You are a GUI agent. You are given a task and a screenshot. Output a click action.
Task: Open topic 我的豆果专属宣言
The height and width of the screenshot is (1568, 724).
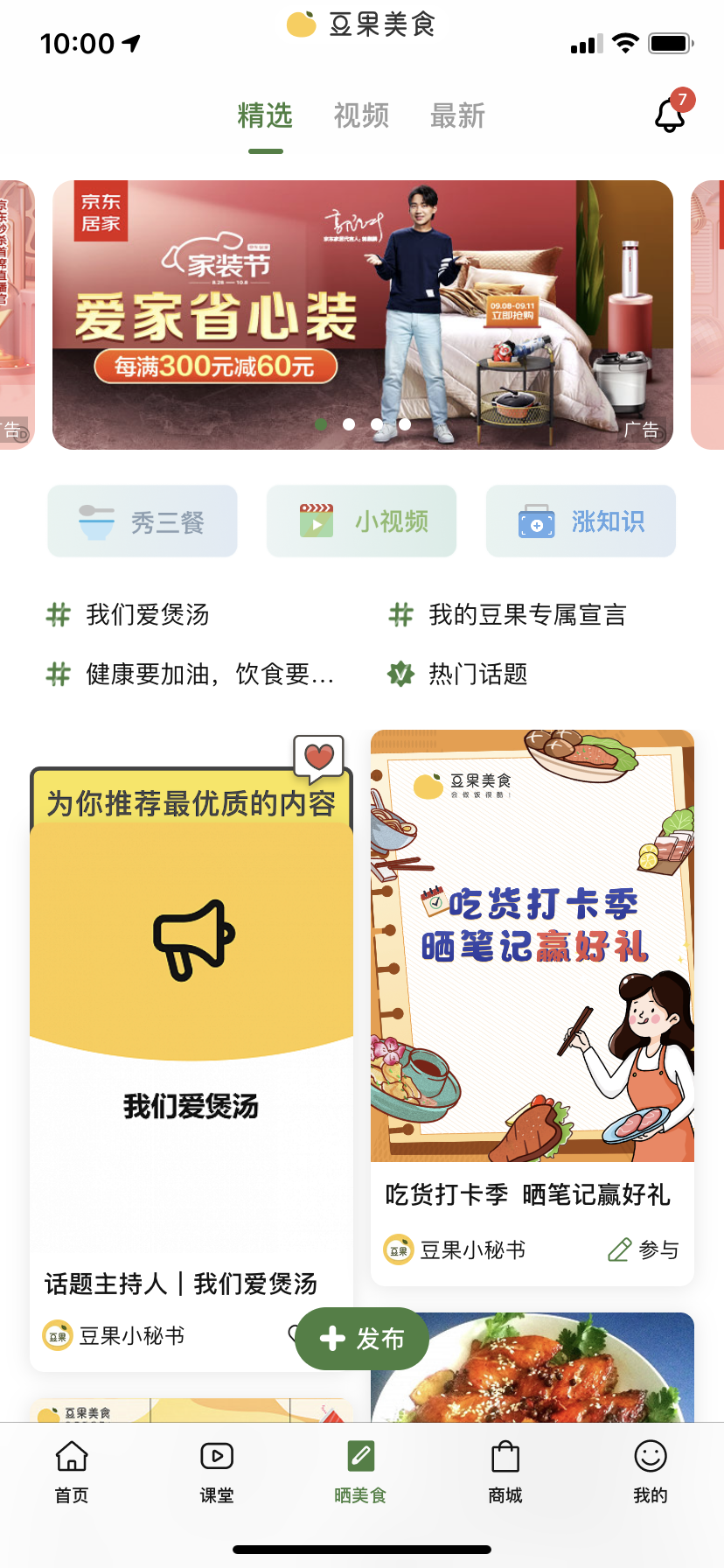[x=526, y=615]
